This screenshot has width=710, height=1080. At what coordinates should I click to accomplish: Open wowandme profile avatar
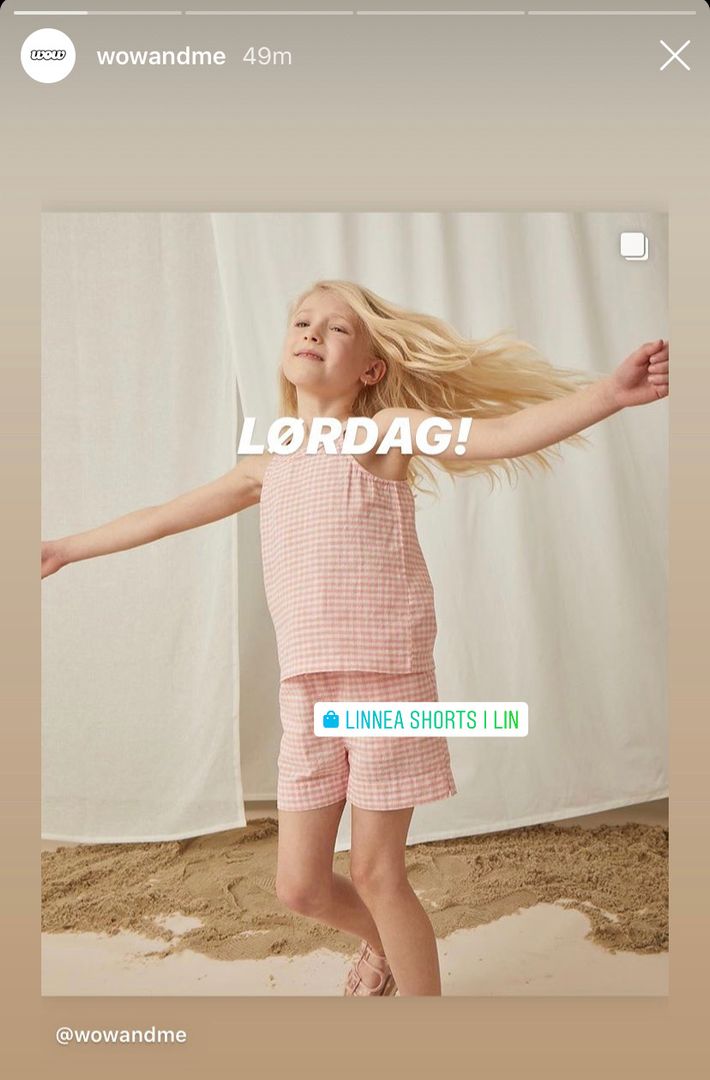pyautogui.click(x=48, y=56)
